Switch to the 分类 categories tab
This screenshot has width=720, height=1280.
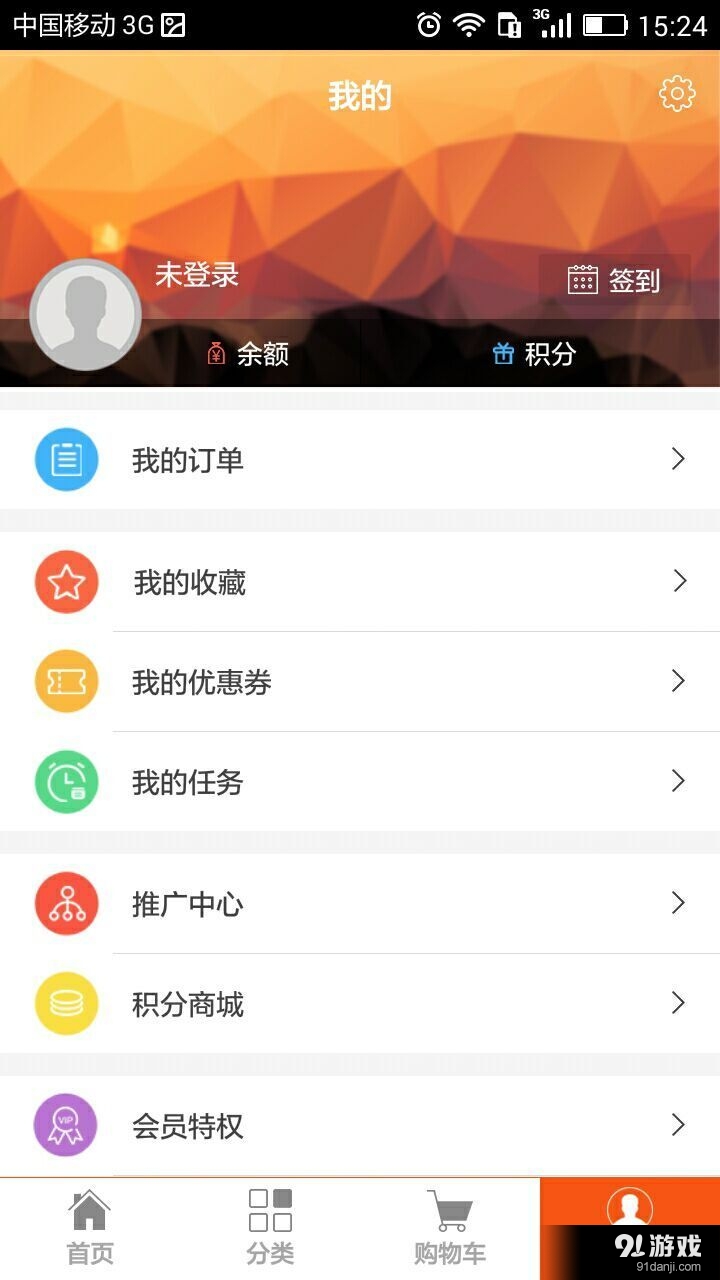268,1225
